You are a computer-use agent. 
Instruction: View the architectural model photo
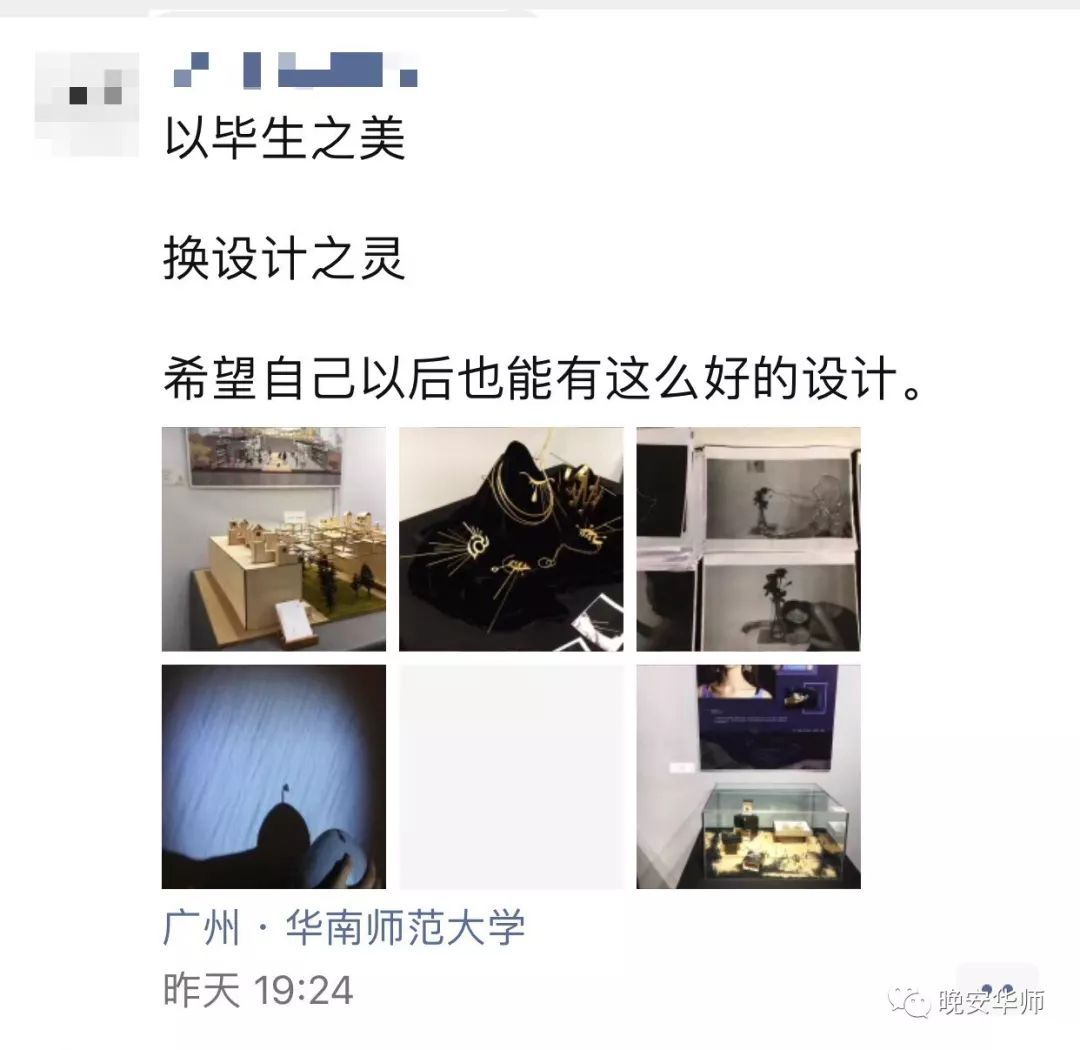pos(273,539)
